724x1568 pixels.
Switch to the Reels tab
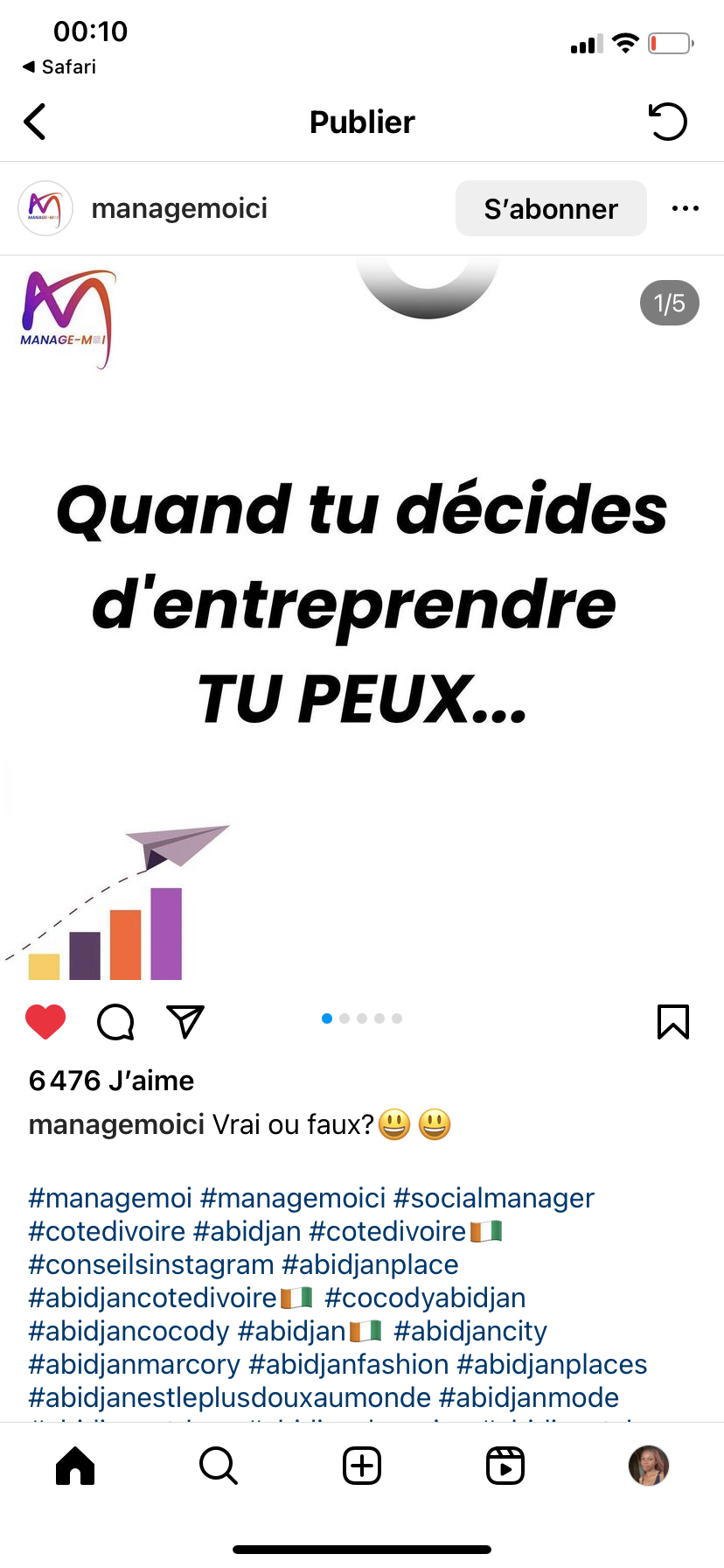(x=505, y=1466)
